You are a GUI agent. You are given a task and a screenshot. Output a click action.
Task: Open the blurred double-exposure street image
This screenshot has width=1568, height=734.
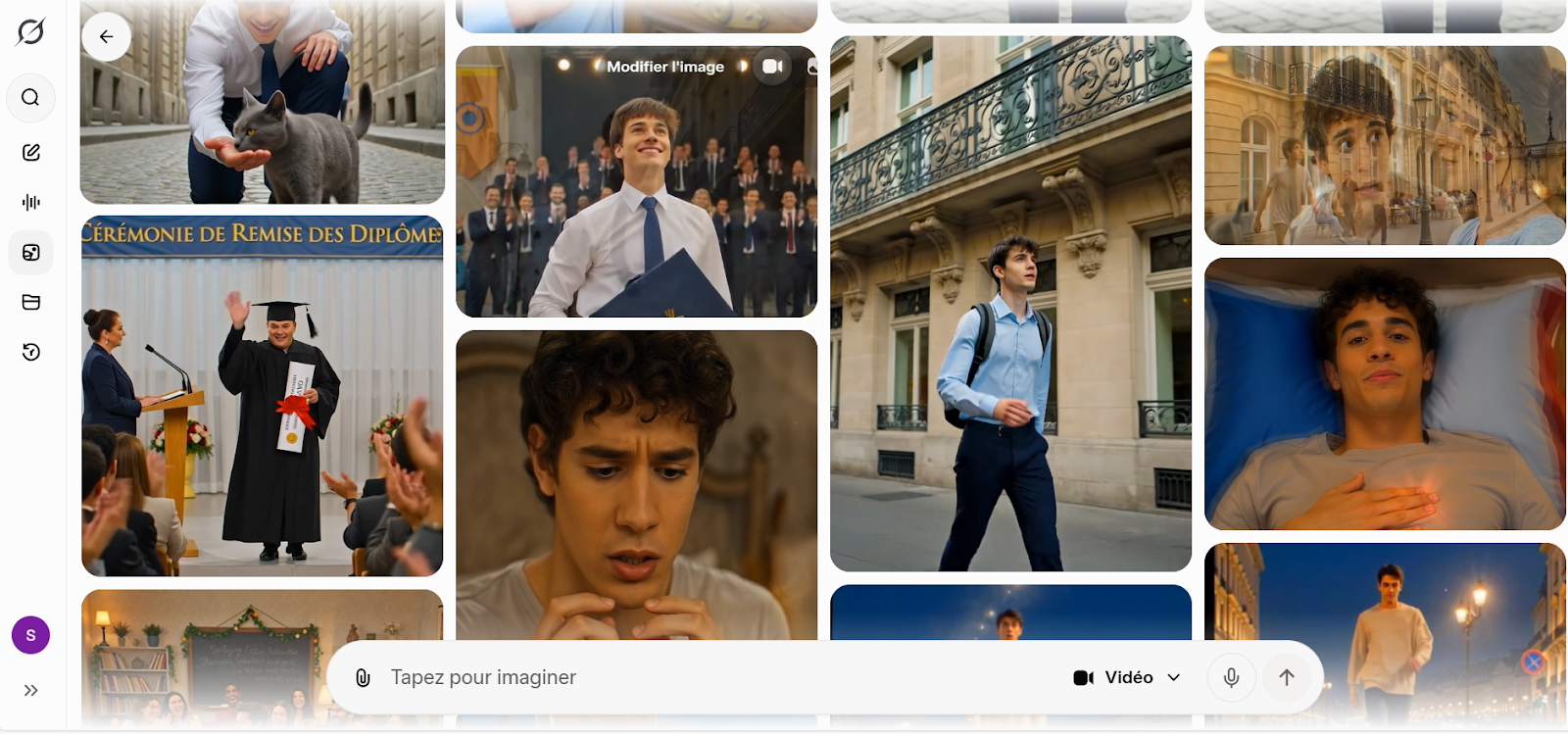click(x=1384, y=147)
